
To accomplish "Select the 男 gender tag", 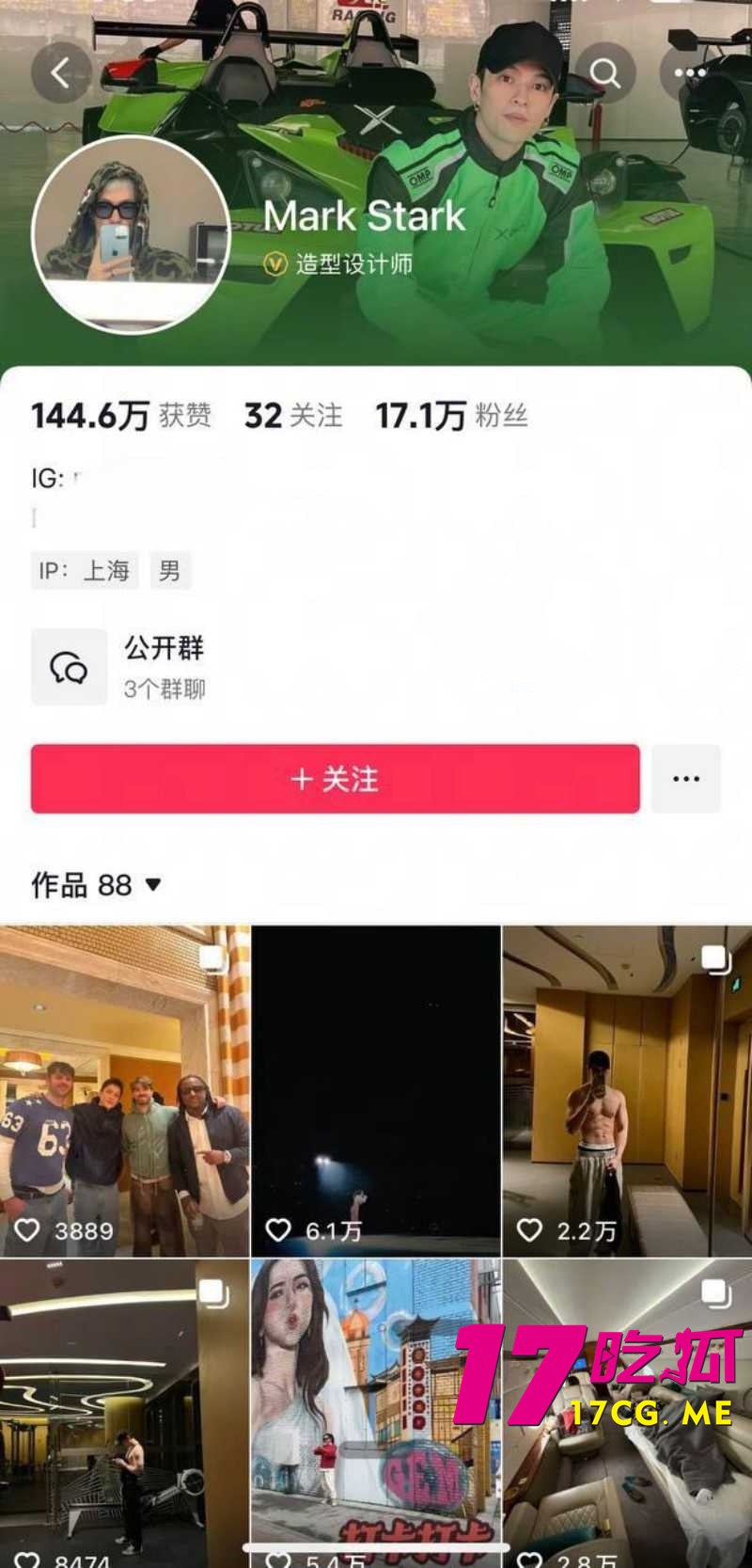I will tap(171, 570).
